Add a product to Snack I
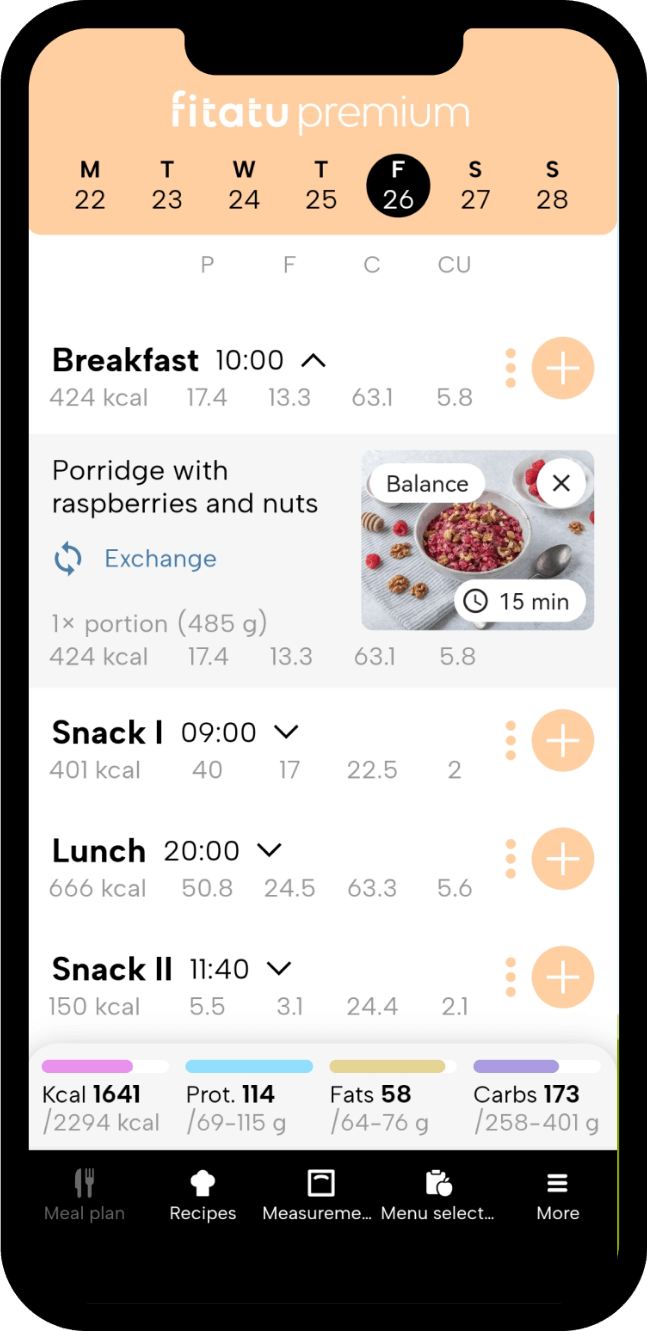Viewport: 647px width, 1331px height. pos(563,741)
